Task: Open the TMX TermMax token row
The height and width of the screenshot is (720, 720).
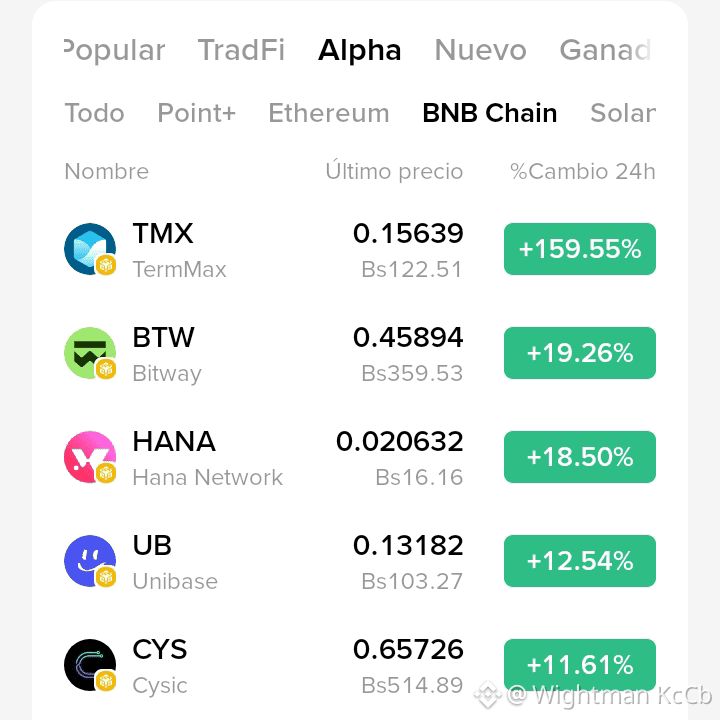Action: click(360, 249)
